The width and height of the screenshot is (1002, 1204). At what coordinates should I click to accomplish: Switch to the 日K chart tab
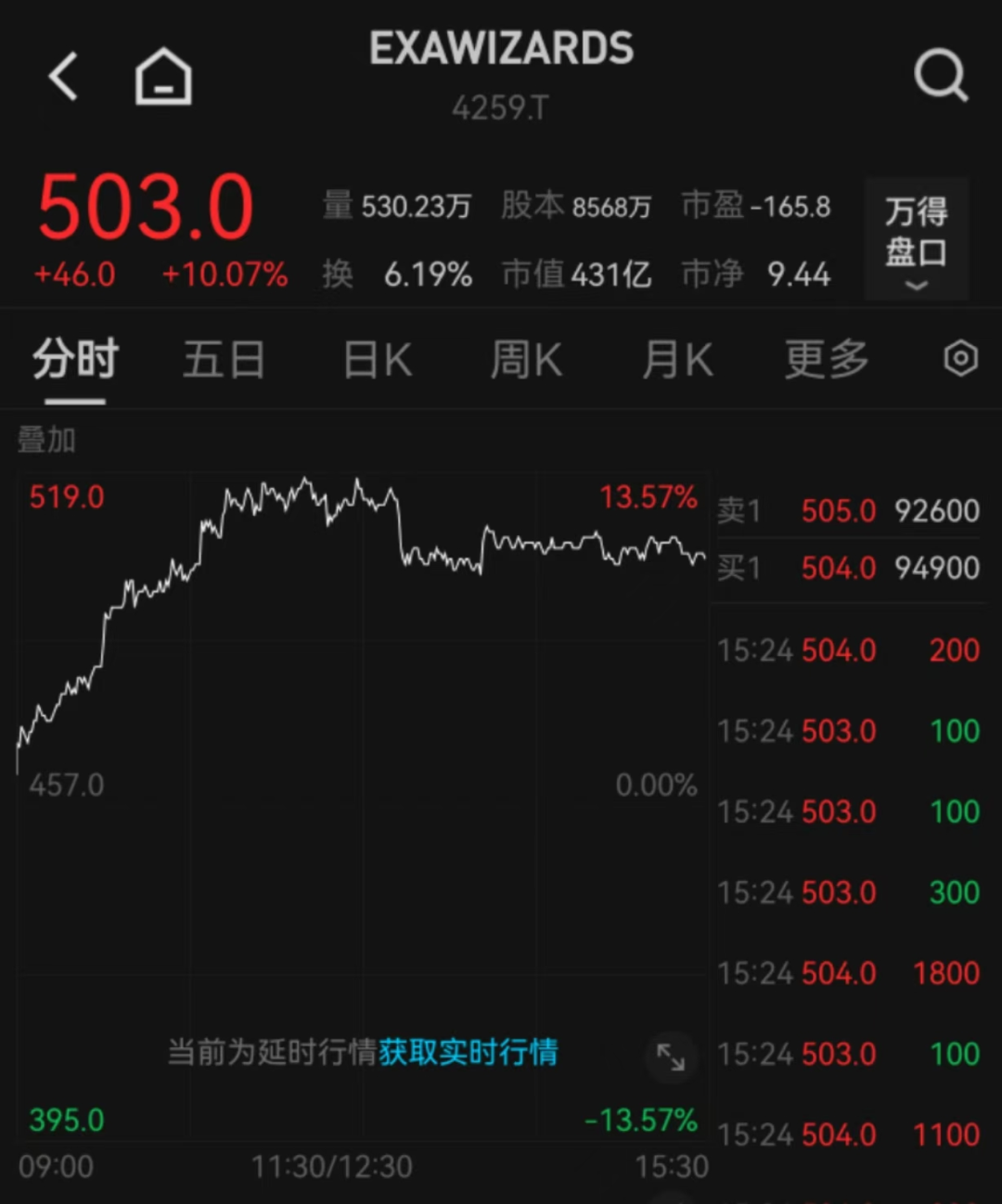(377, 360)
